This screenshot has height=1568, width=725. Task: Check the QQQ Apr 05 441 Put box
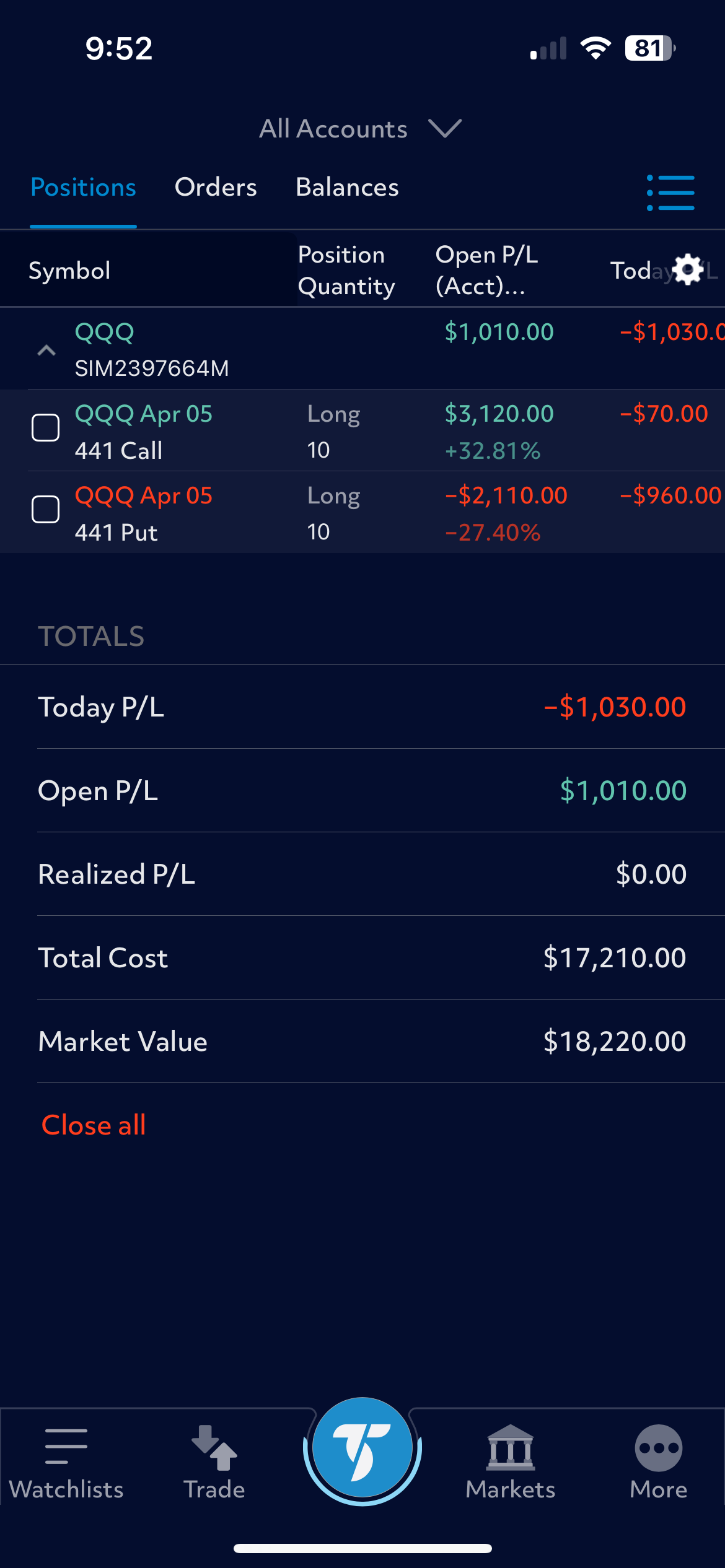[45, 510]
